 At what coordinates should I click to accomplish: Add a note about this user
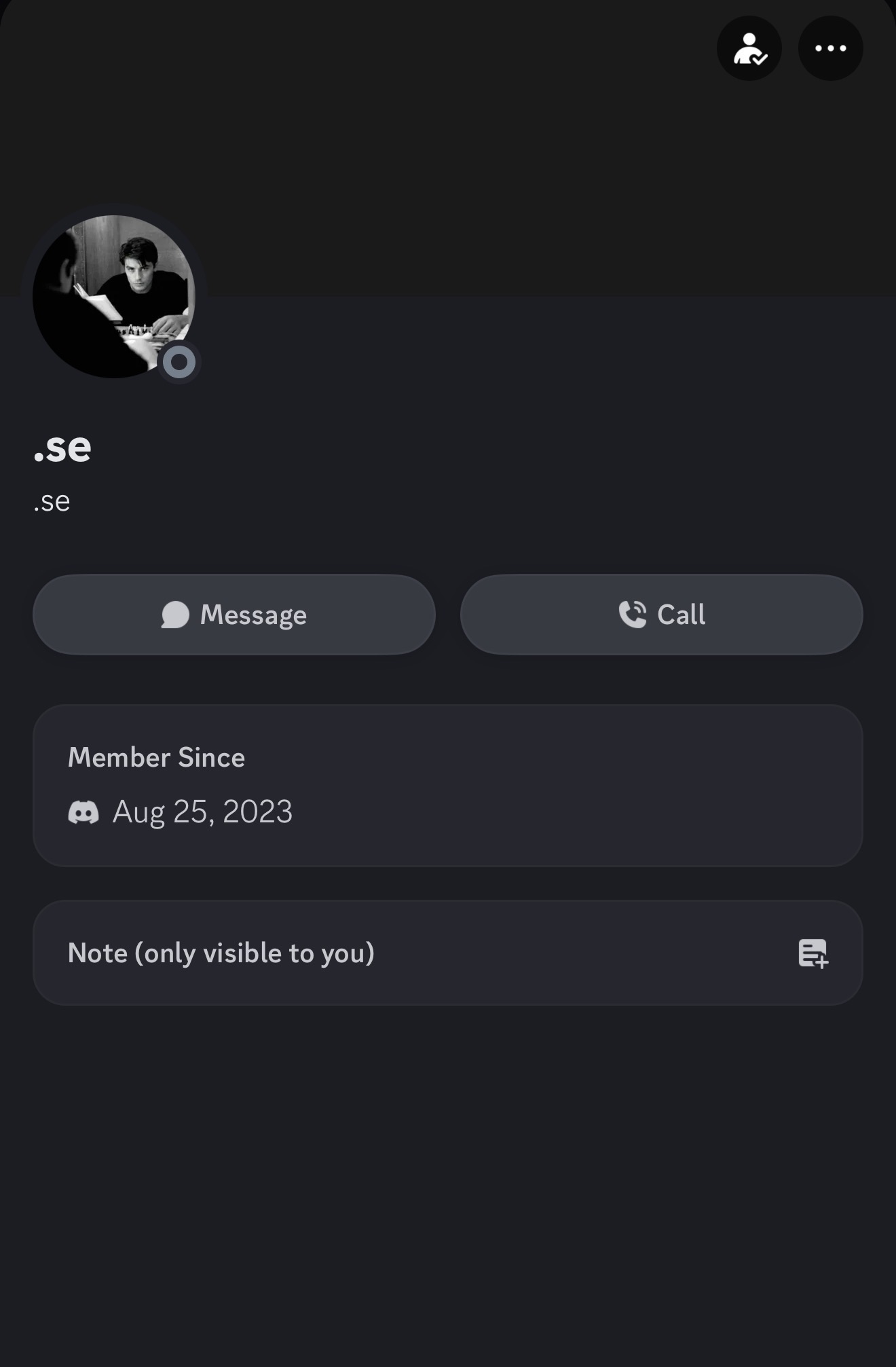812,953
